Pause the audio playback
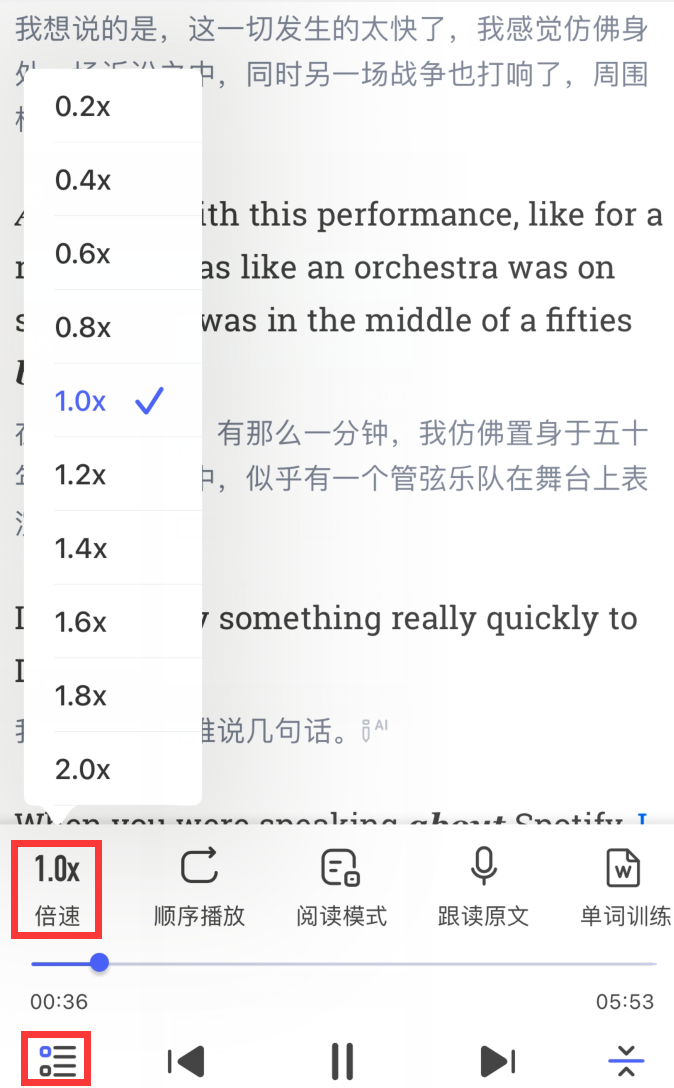The height and width of the screenshot is (1088, 674). (342, 1061)
